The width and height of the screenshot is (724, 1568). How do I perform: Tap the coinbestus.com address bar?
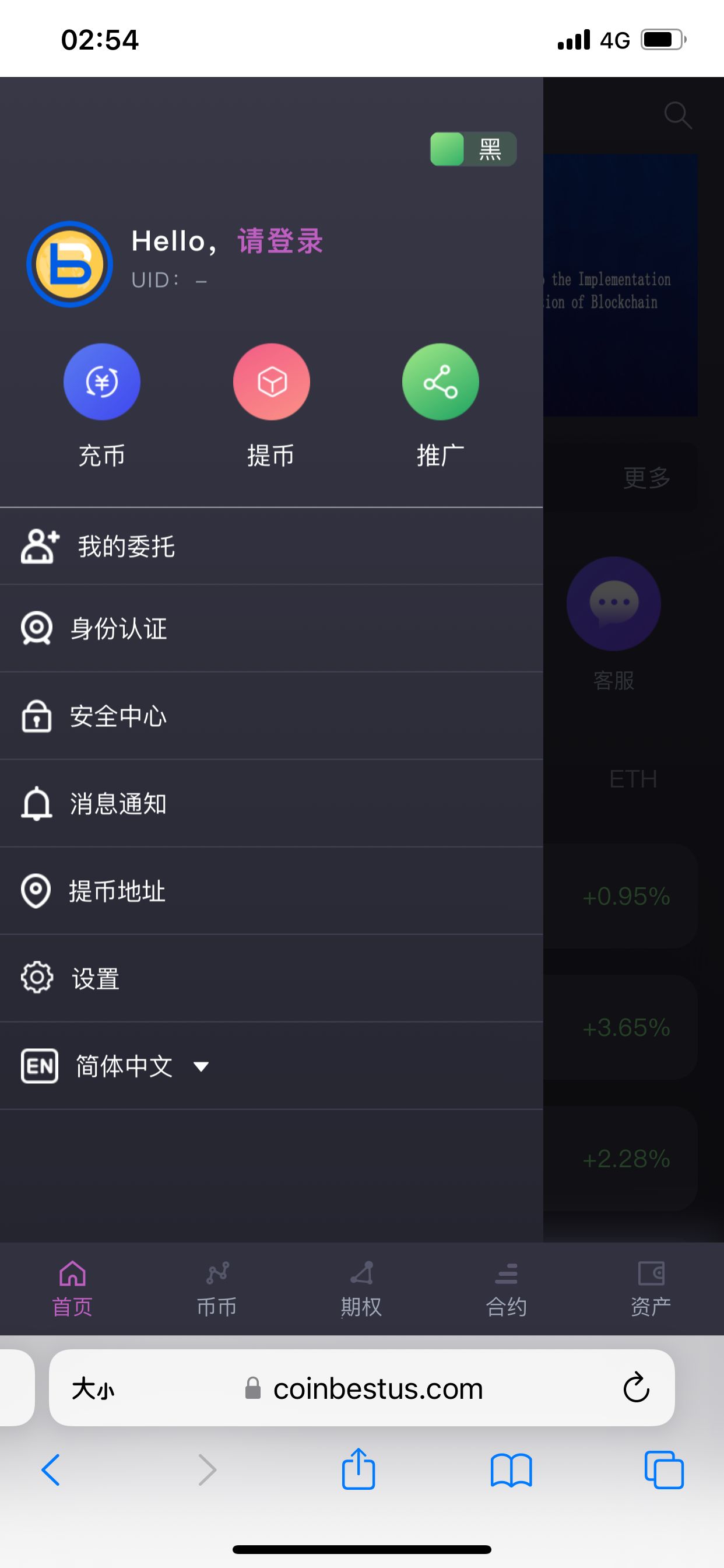pos(362,1388)
